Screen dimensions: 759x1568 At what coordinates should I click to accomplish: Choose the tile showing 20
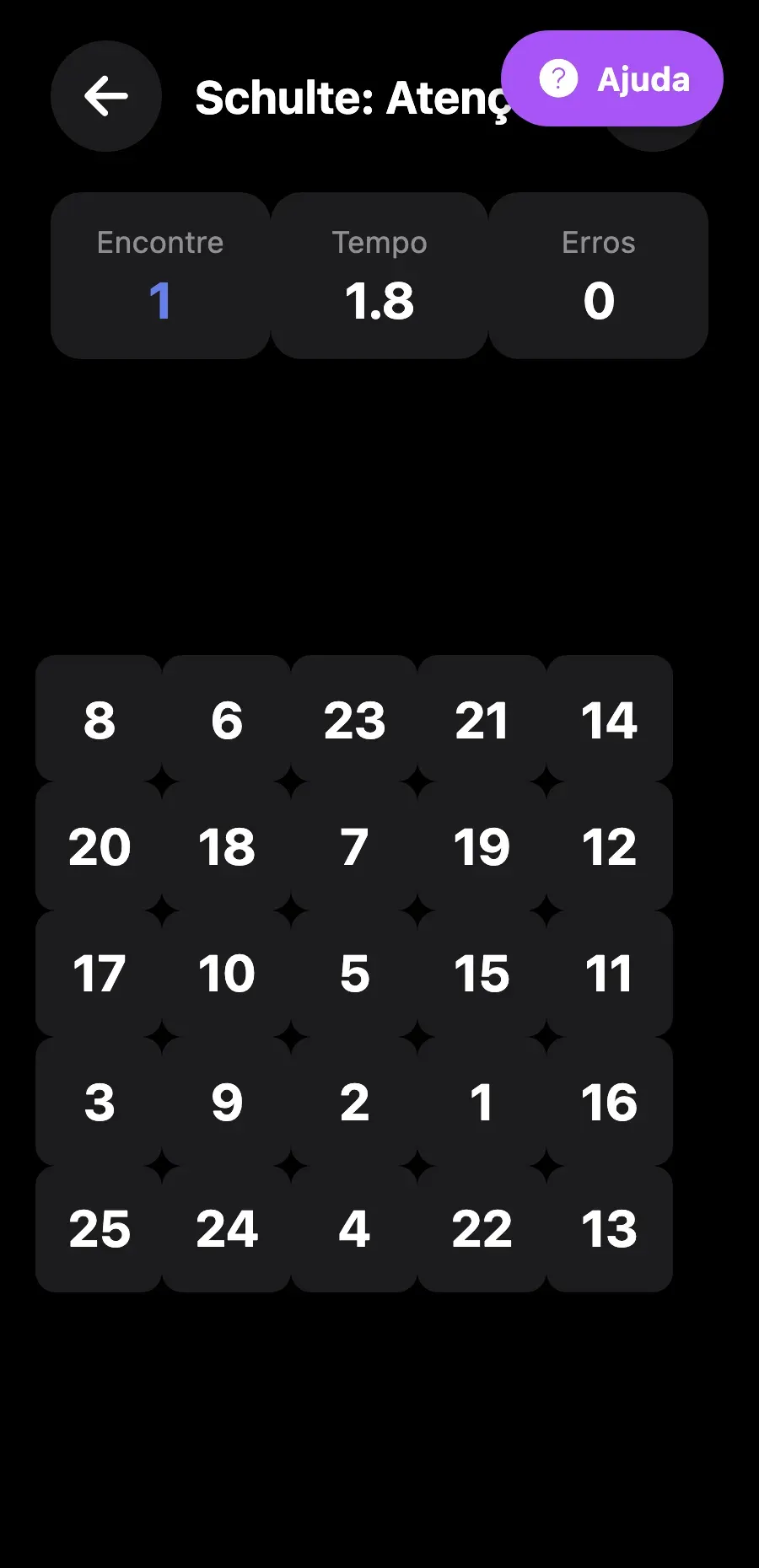(x=100, y=846)
